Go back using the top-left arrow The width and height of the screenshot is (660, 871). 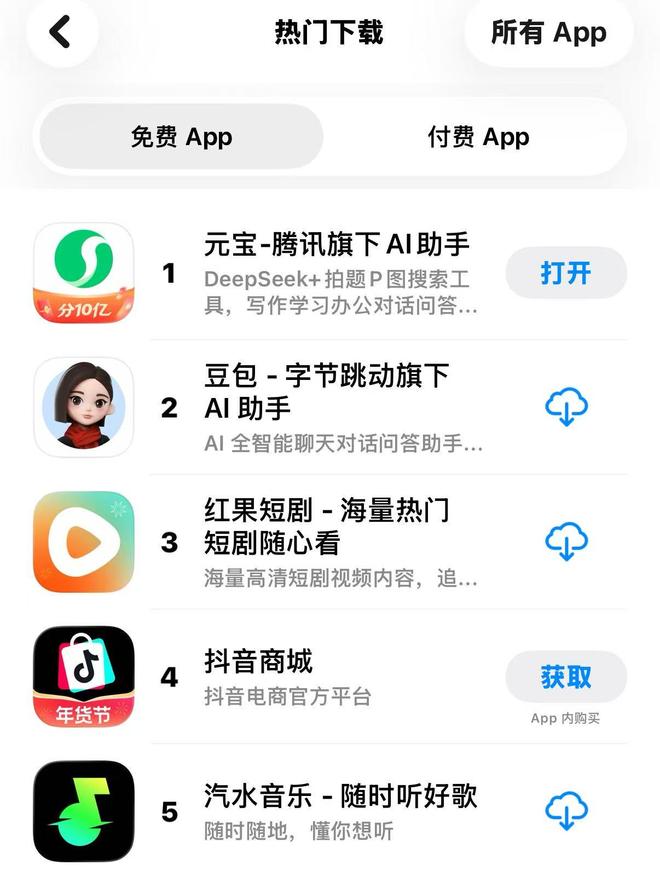[x=61, y=32]
